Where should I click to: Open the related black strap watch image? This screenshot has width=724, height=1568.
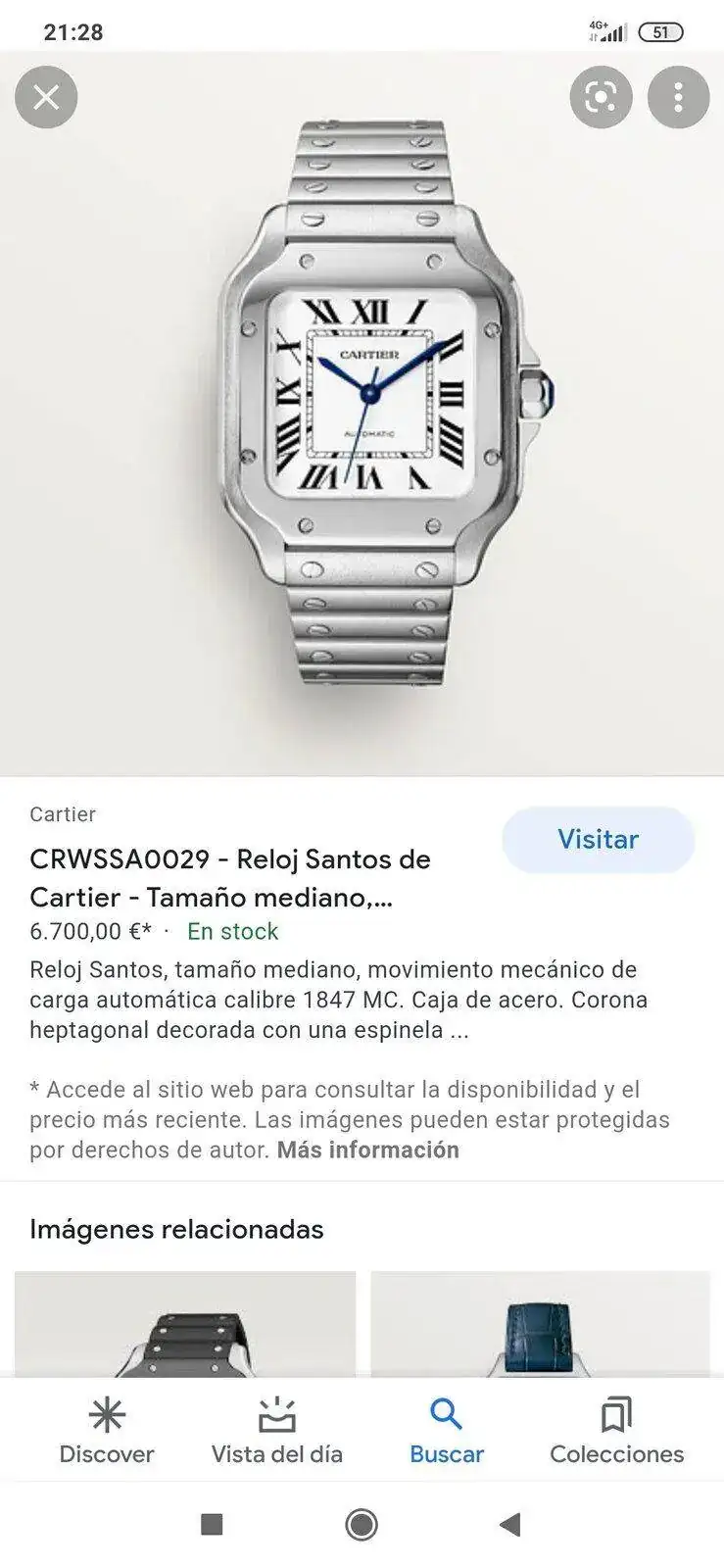pos(185,1325)
